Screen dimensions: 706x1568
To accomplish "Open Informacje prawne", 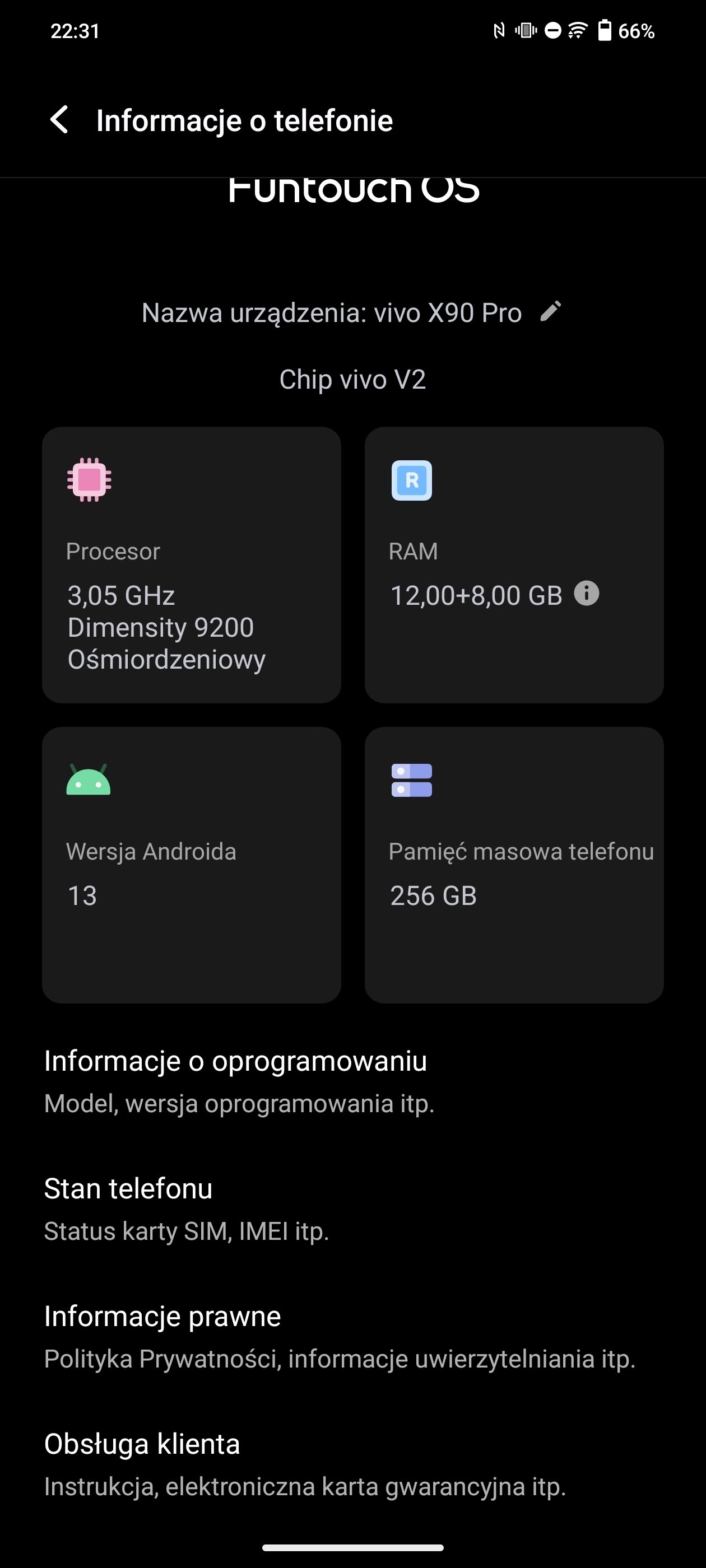I will coord(354,1337).
